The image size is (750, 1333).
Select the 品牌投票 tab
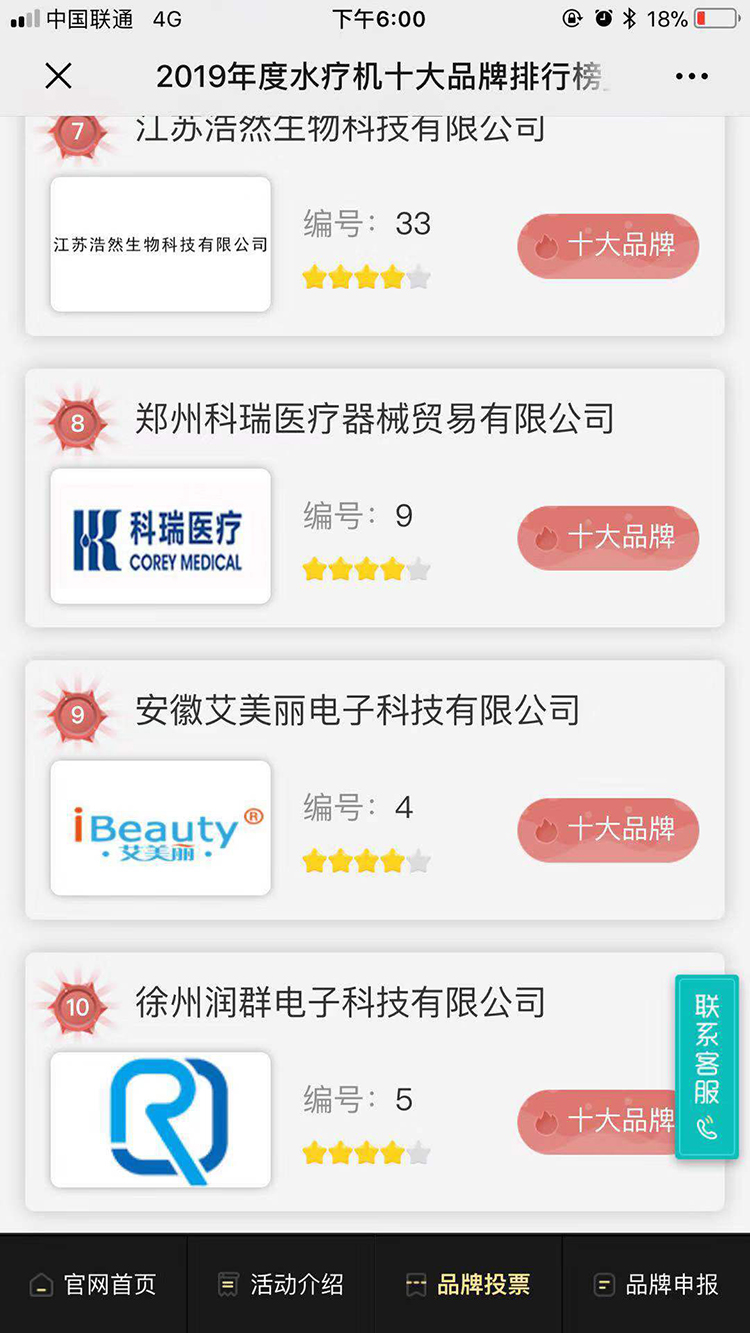pyautogui.click(x=468, y=1285)
